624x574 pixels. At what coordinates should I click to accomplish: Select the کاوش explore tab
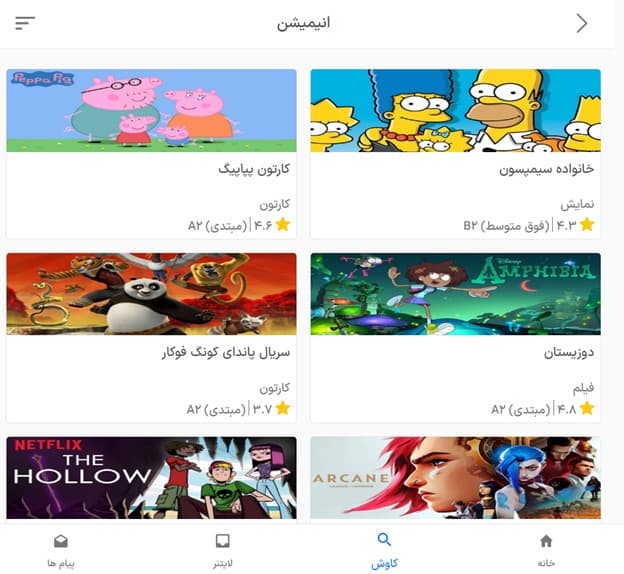(x=385, y=550)
